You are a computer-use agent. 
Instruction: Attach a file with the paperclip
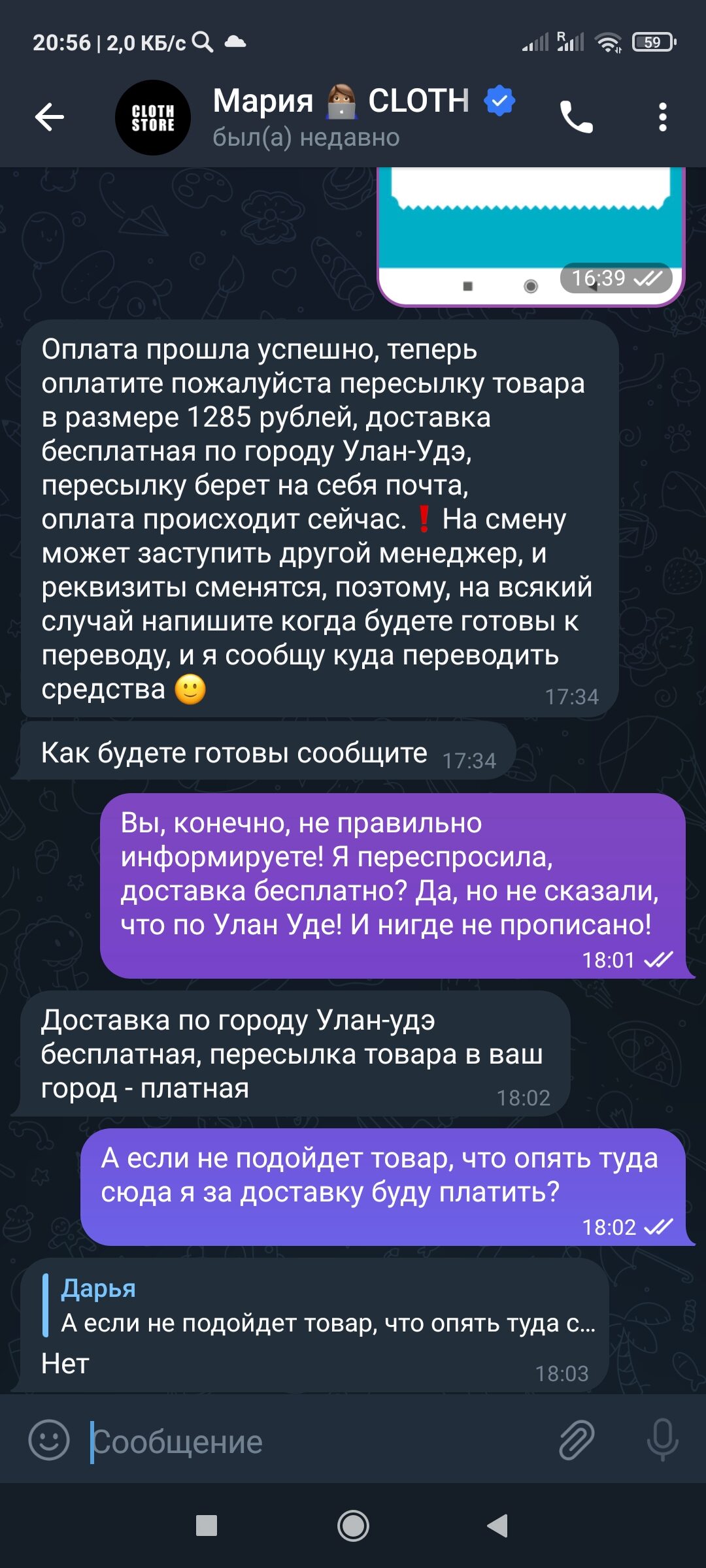577,1440
